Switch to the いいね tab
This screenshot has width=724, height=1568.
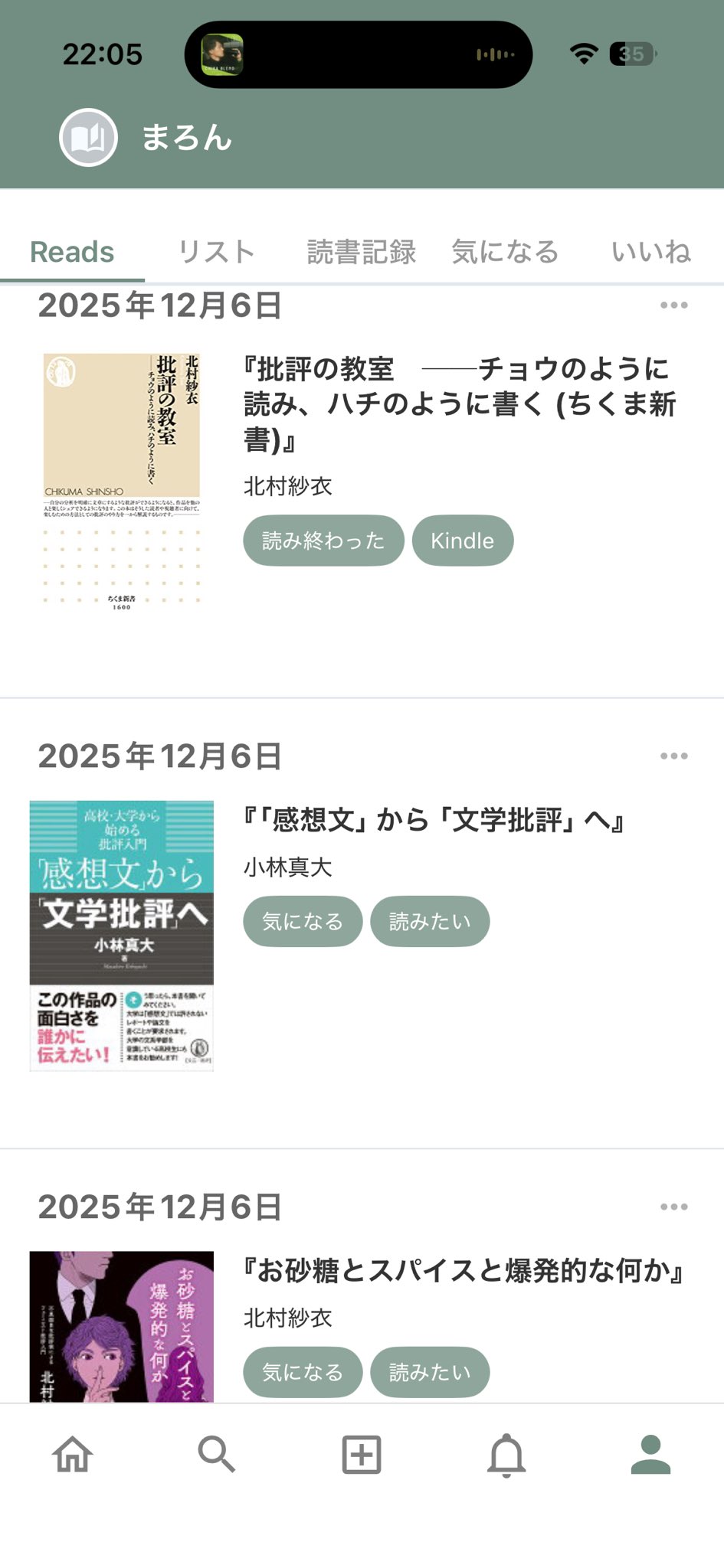tap(650, 252)
